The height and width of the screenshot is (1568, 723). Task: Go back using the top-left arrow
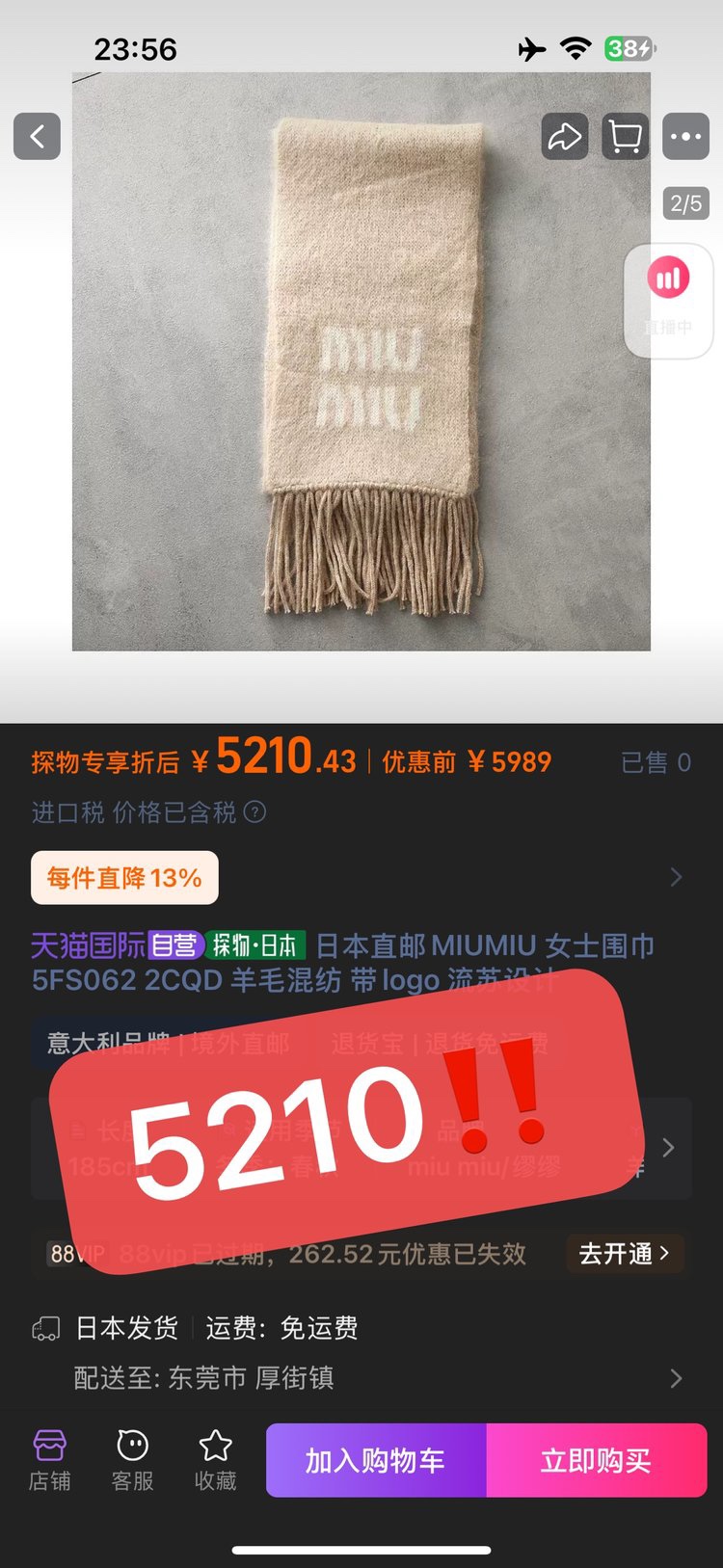click(37, 136)
